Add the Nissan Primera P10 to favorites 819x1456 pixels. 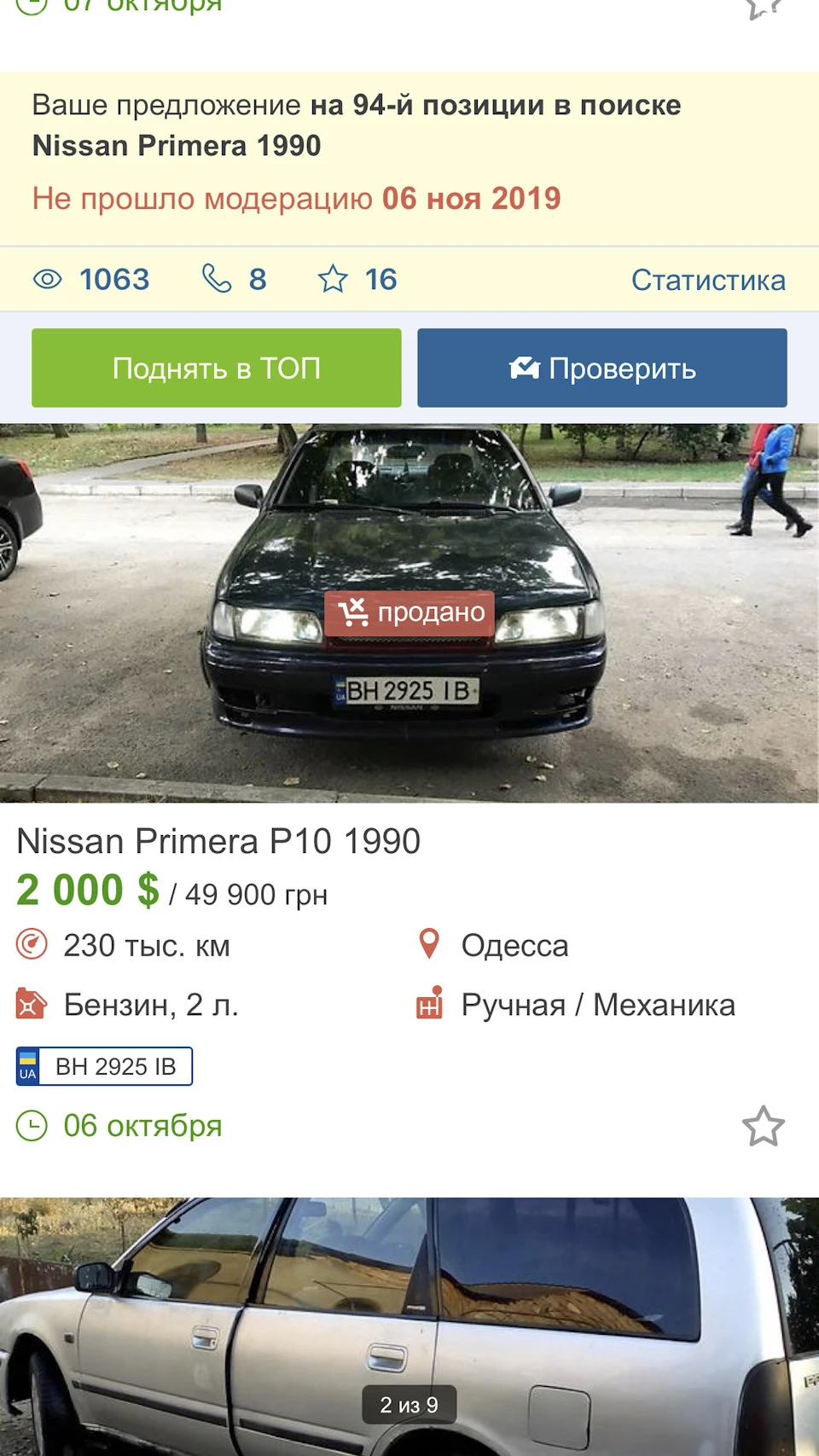763,1126
